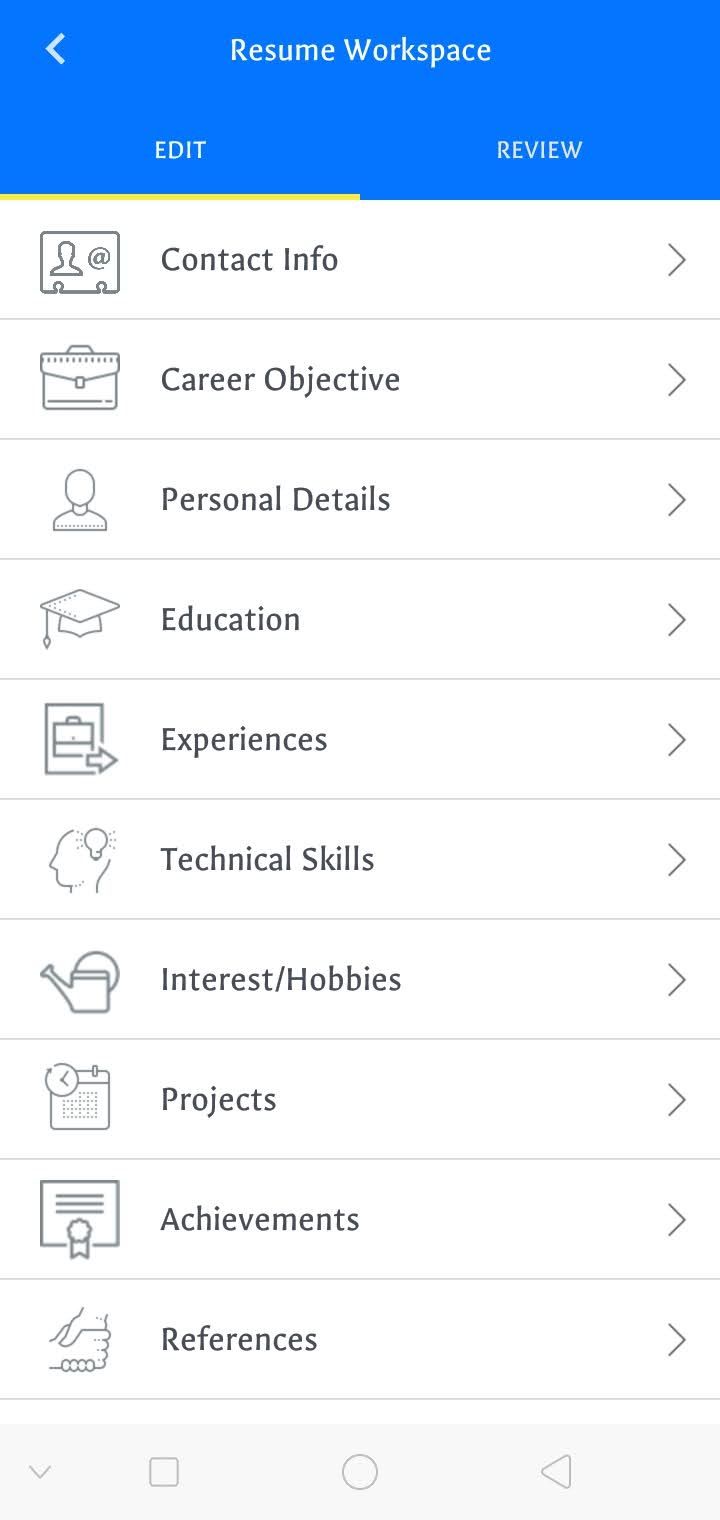Select the Edit tab

pos(180,150)
